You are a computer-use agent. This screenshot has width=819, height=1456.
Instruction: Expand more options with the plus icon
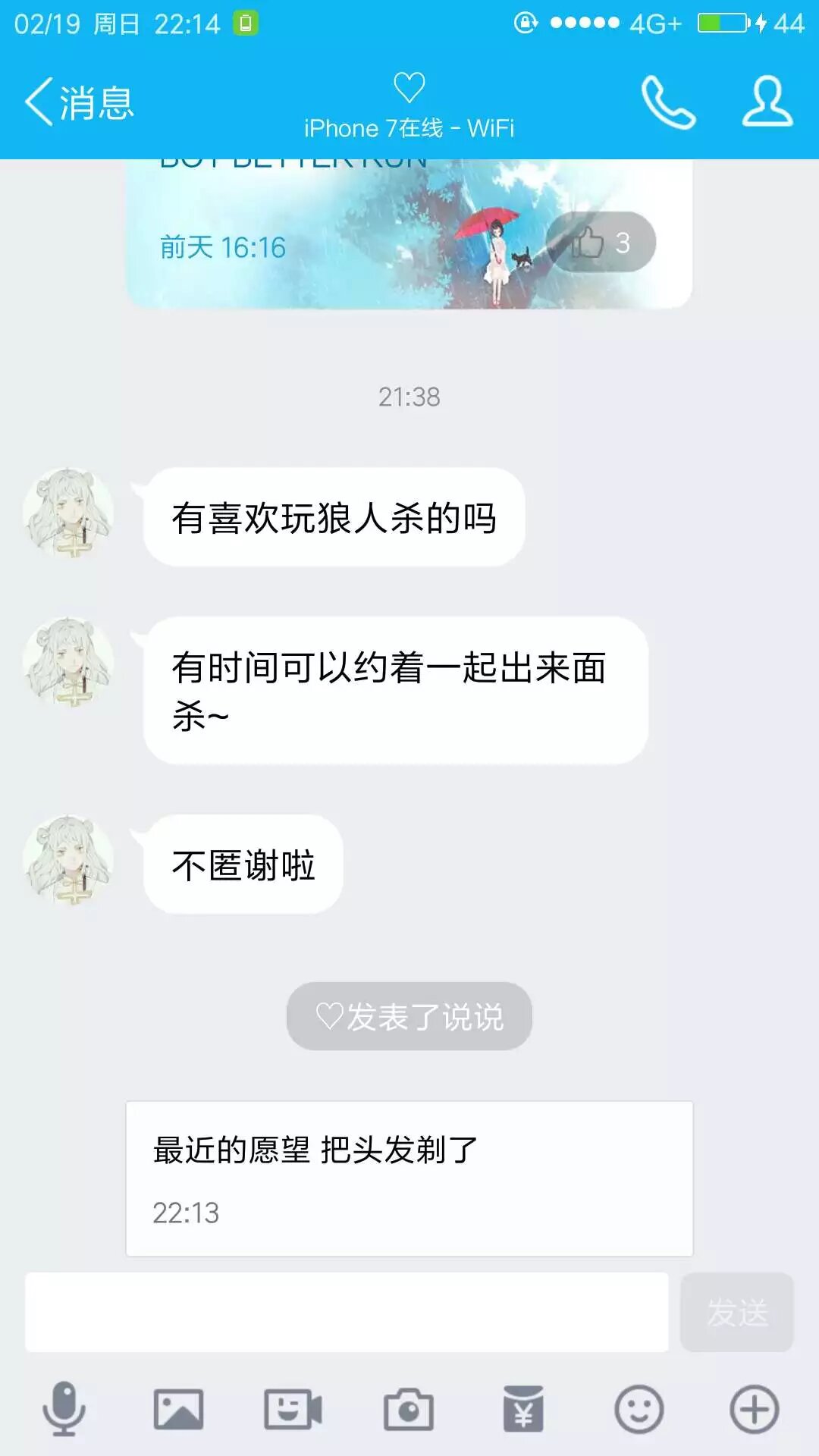[754, 1410]
